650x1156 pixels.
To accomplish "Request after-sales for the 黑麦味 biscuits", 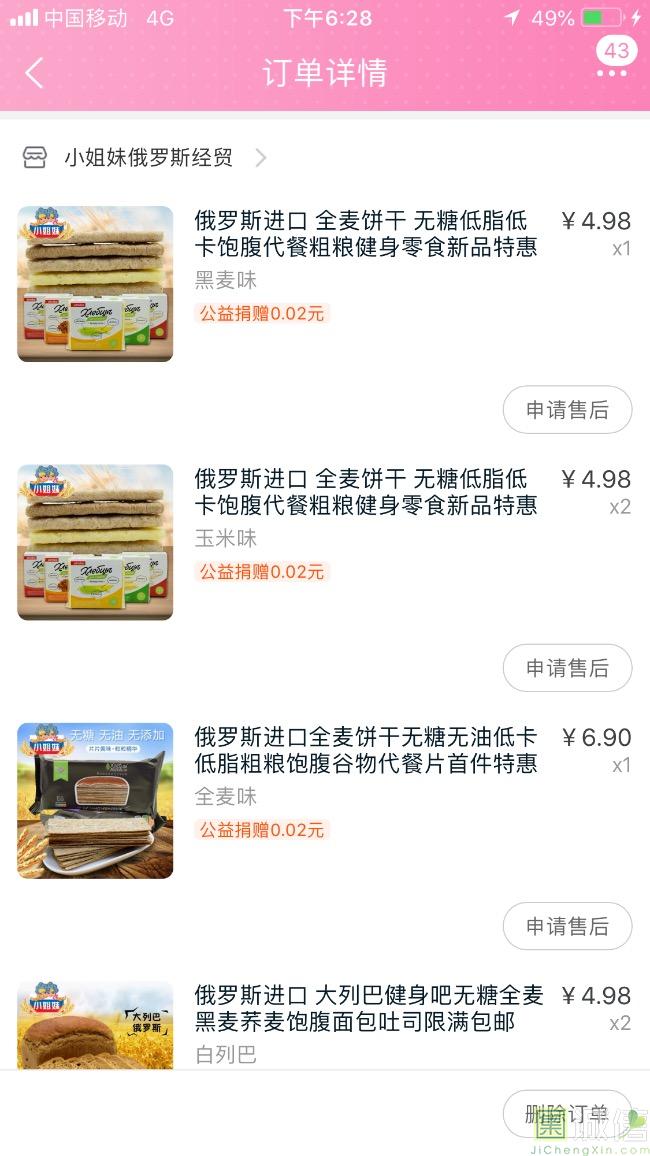I will (x=567, y=410).
